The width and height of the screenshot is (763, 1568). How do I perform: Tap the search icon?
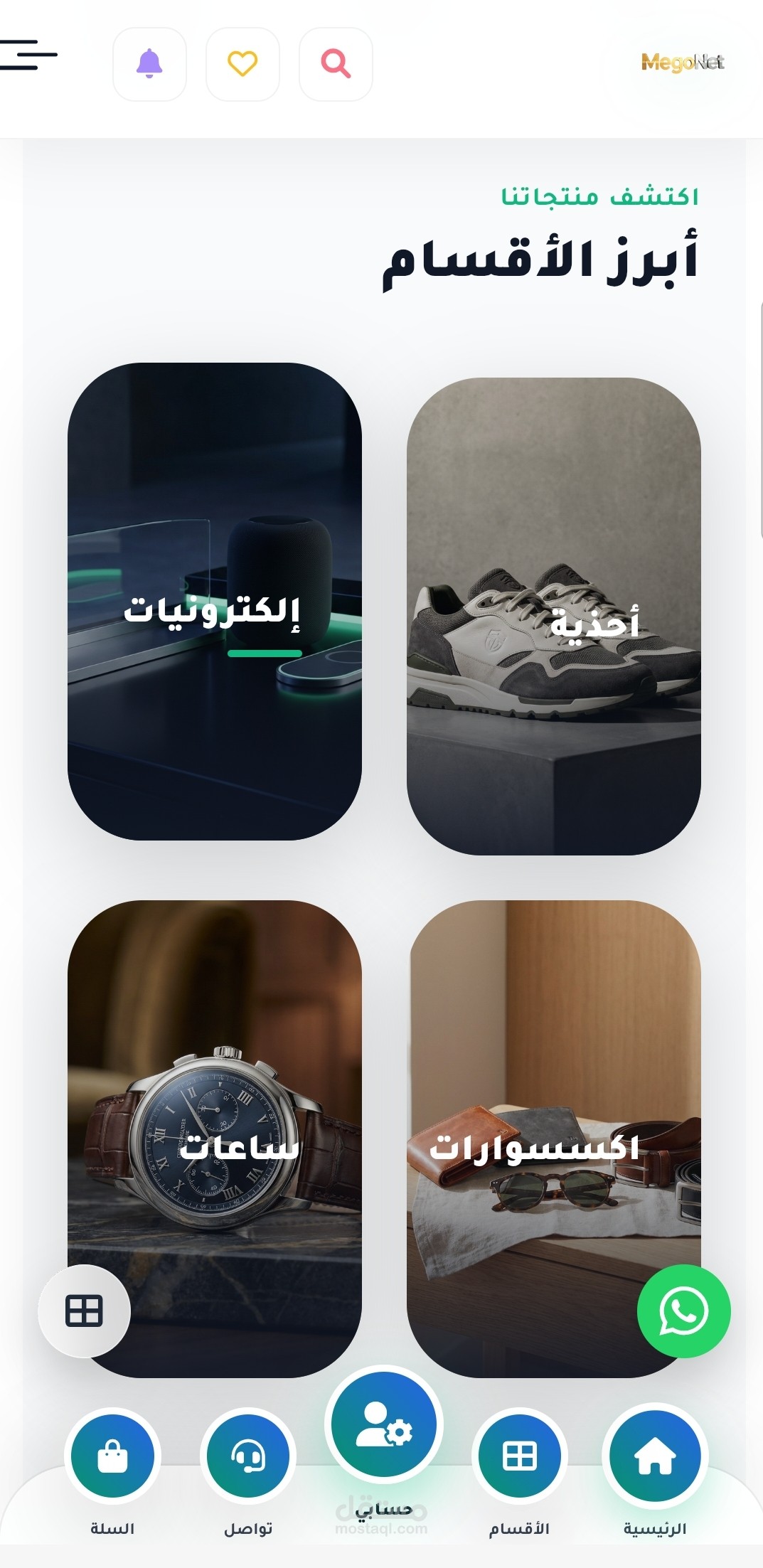pos(335,64)
